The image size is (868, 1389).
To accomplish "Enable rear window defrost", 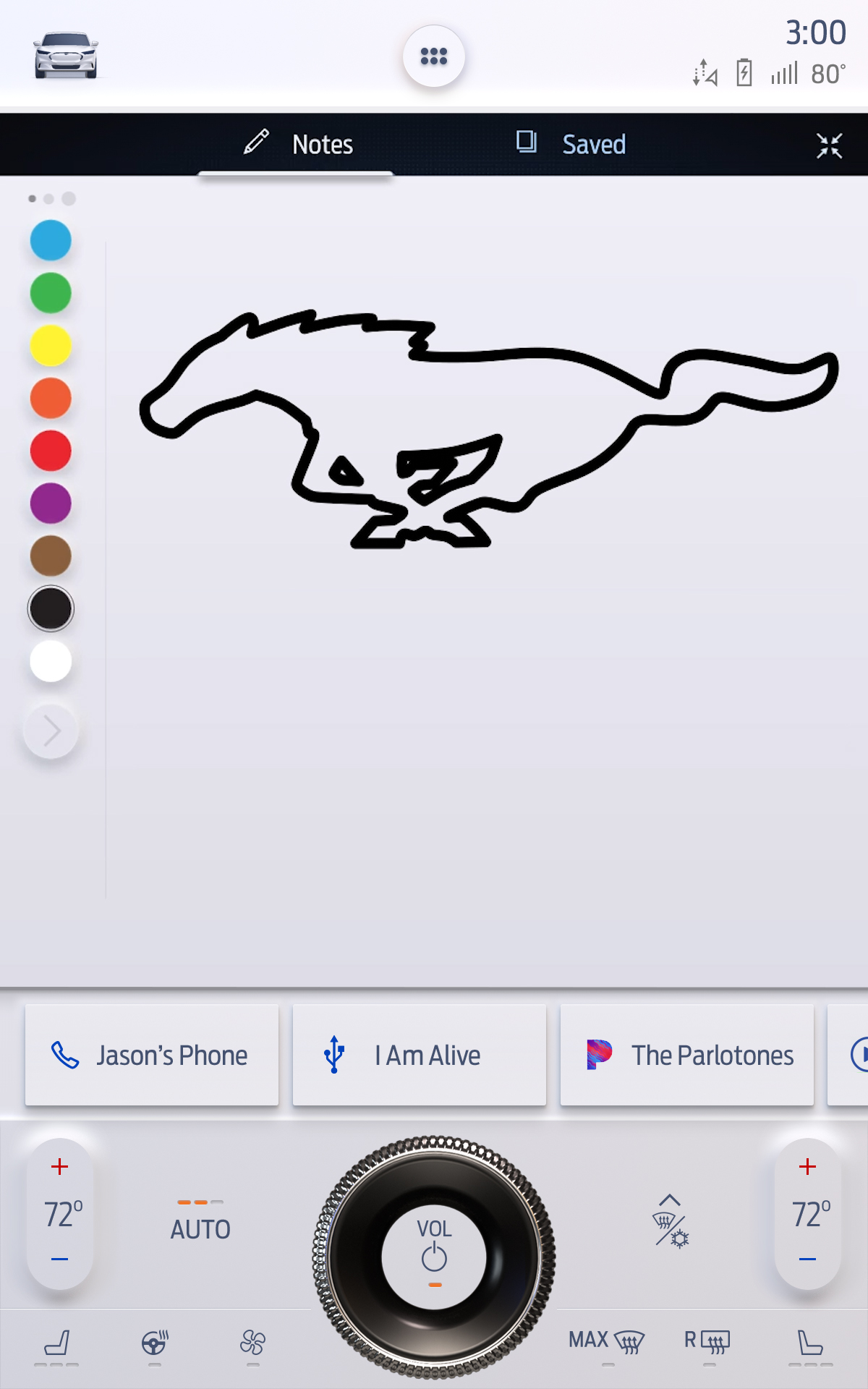I will [707, 1342].
